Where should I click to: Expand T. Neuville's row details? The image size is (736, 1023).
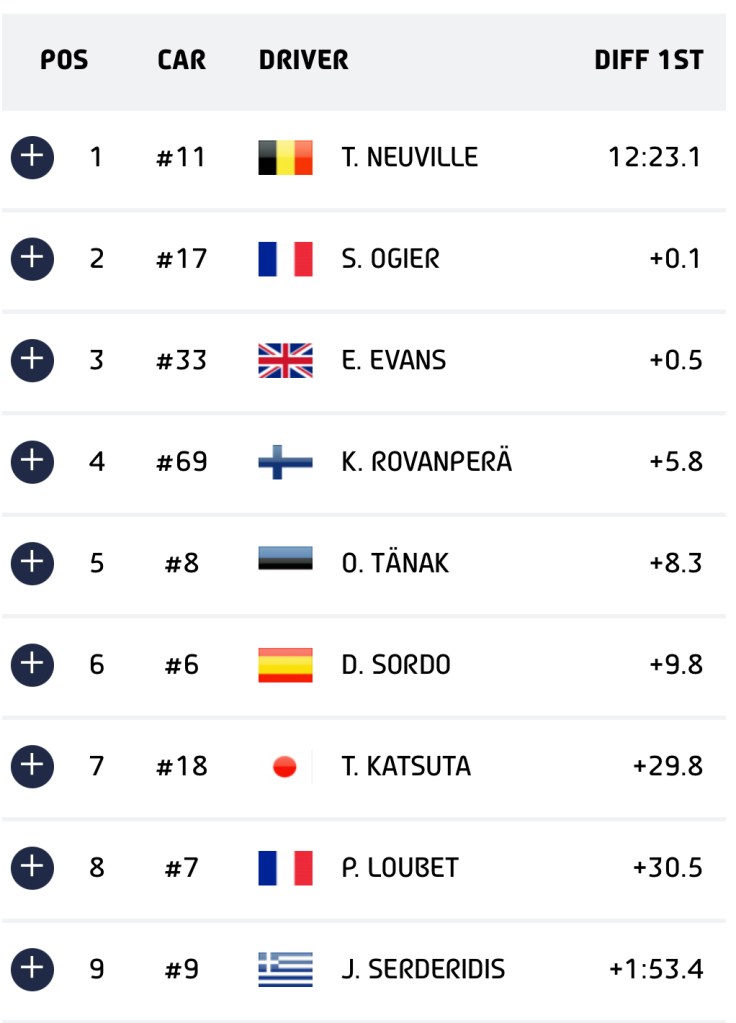32,157
